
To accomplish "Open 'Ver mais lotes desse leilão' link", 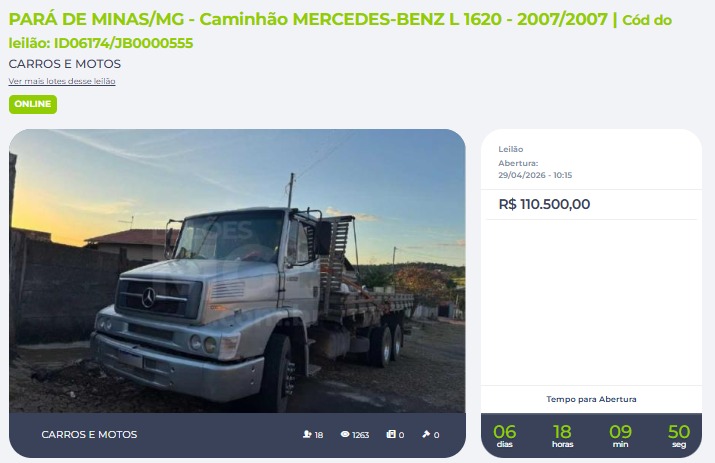I will [x=62, y=81].
